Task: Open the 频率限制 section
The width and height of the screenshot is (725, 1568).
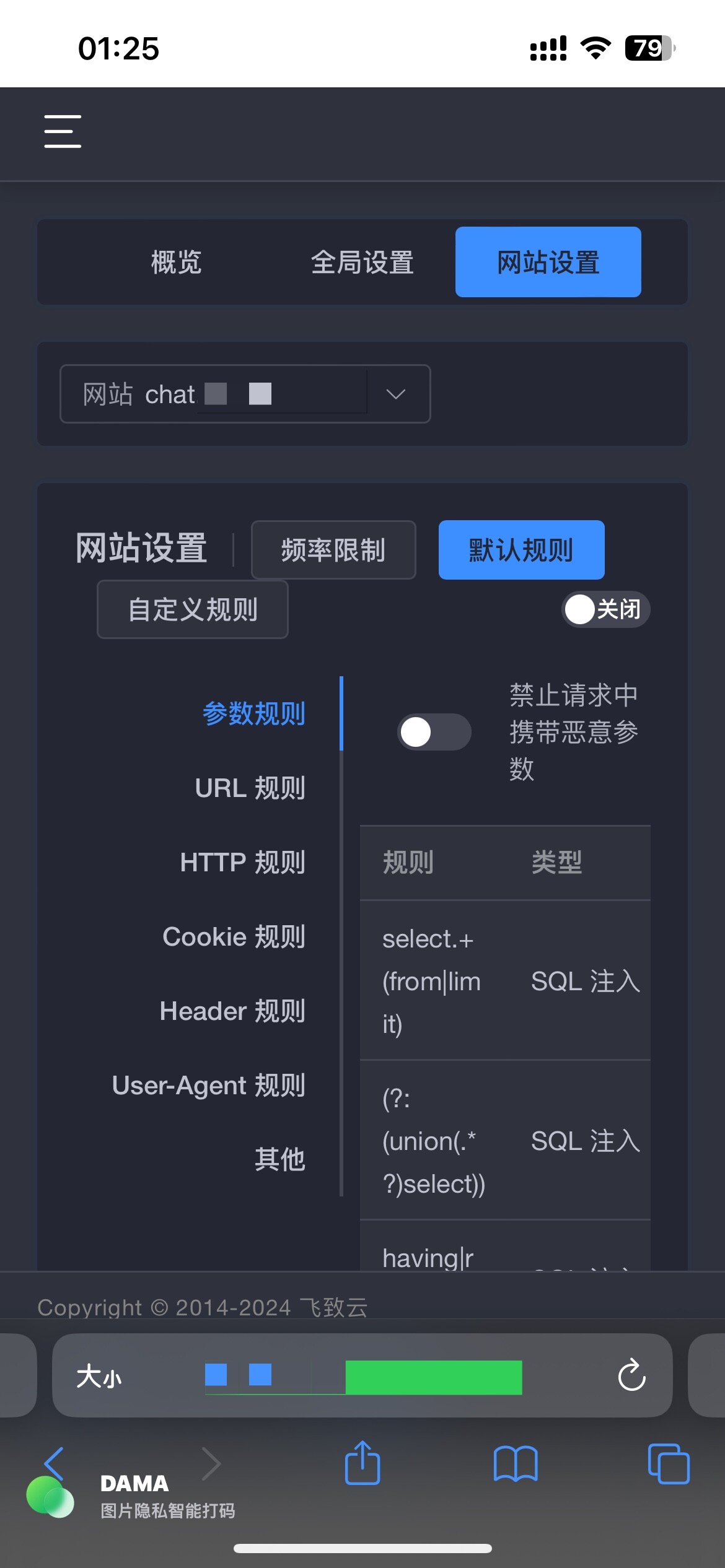Action: point(333,550)
